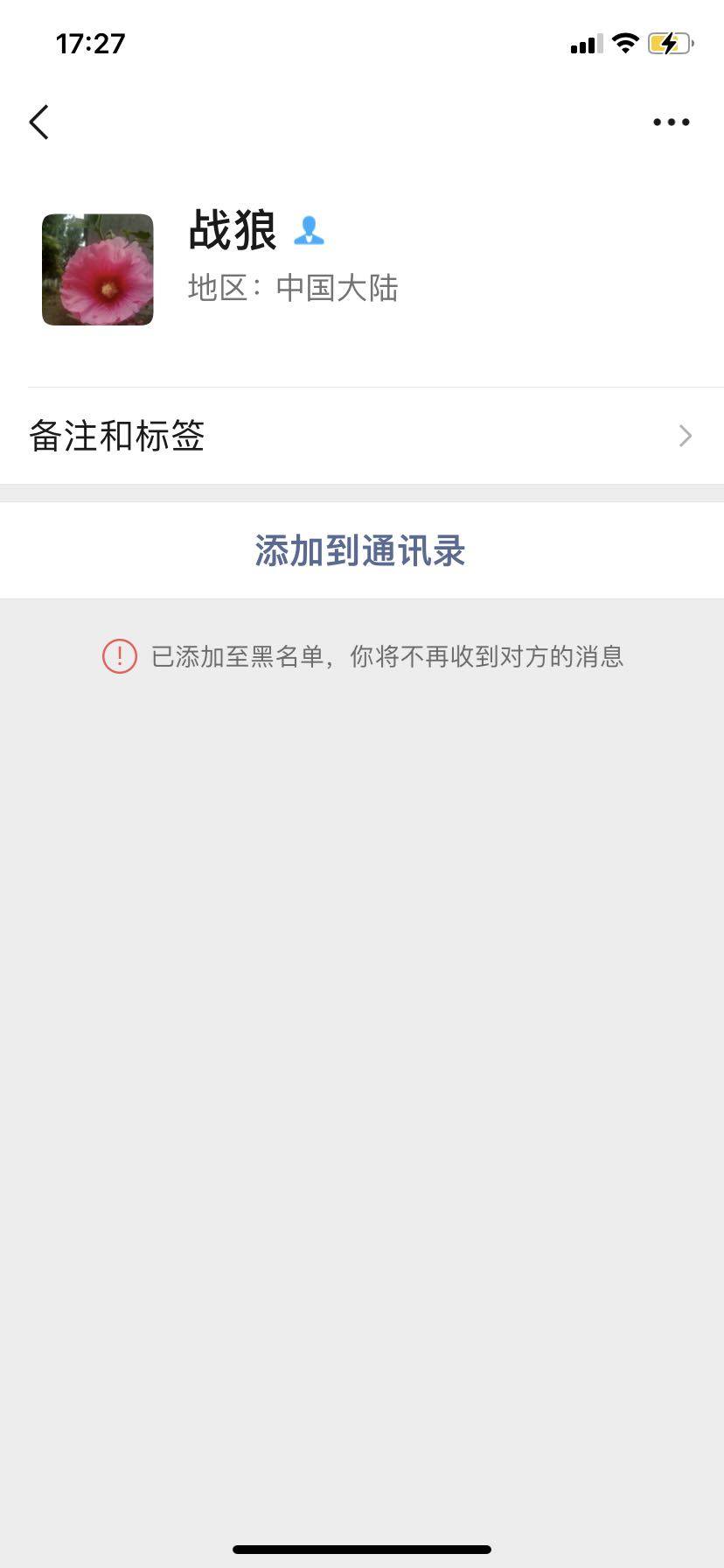Image resolution: width=724 pixels, height=1568 pixels.
Task: Go back using the top-left arrow
Action: tap(39, 122)
